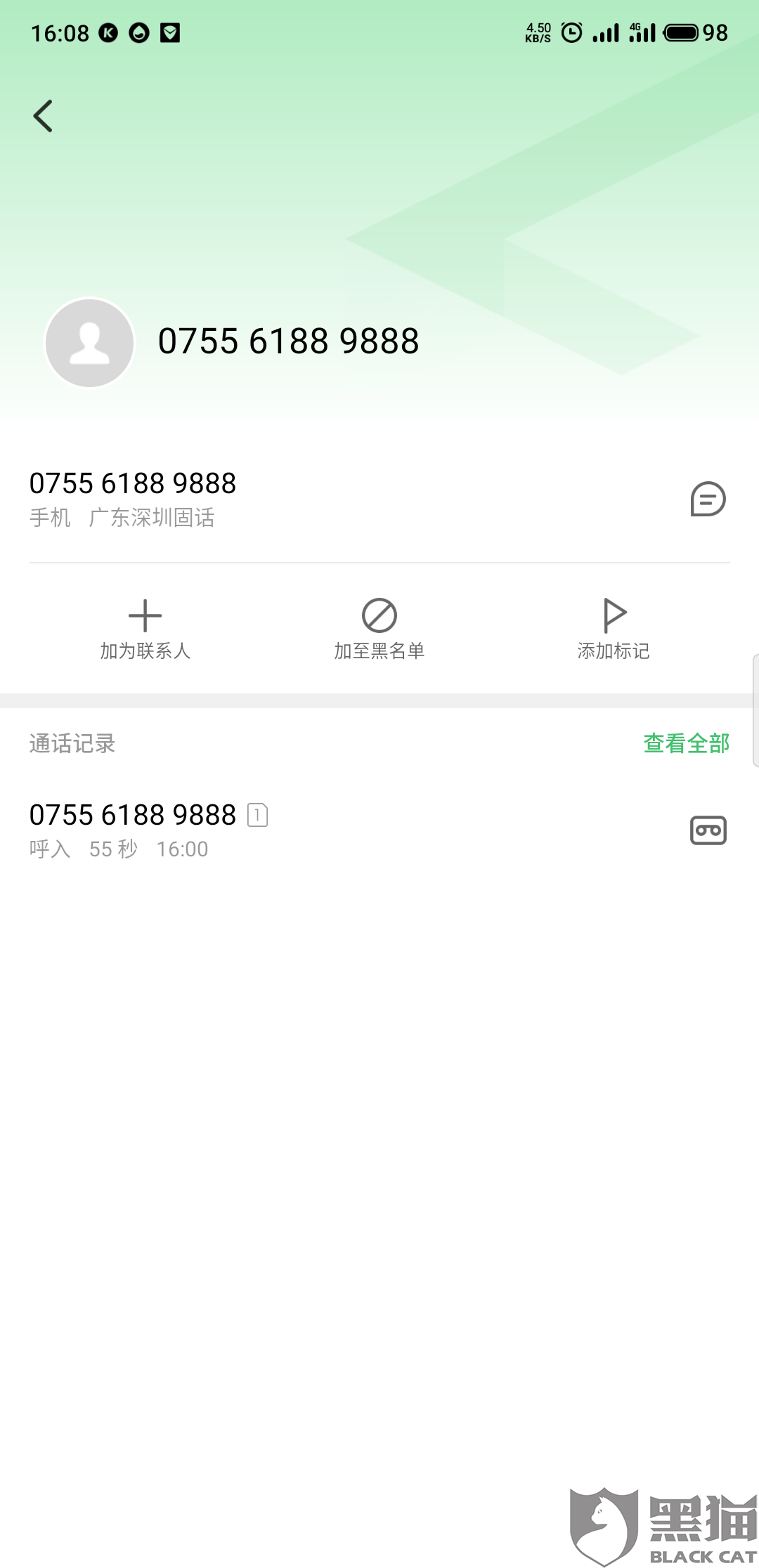Add number as a contact (加为联系人)
759x1568 pixels.
click(x=145, y=629)
